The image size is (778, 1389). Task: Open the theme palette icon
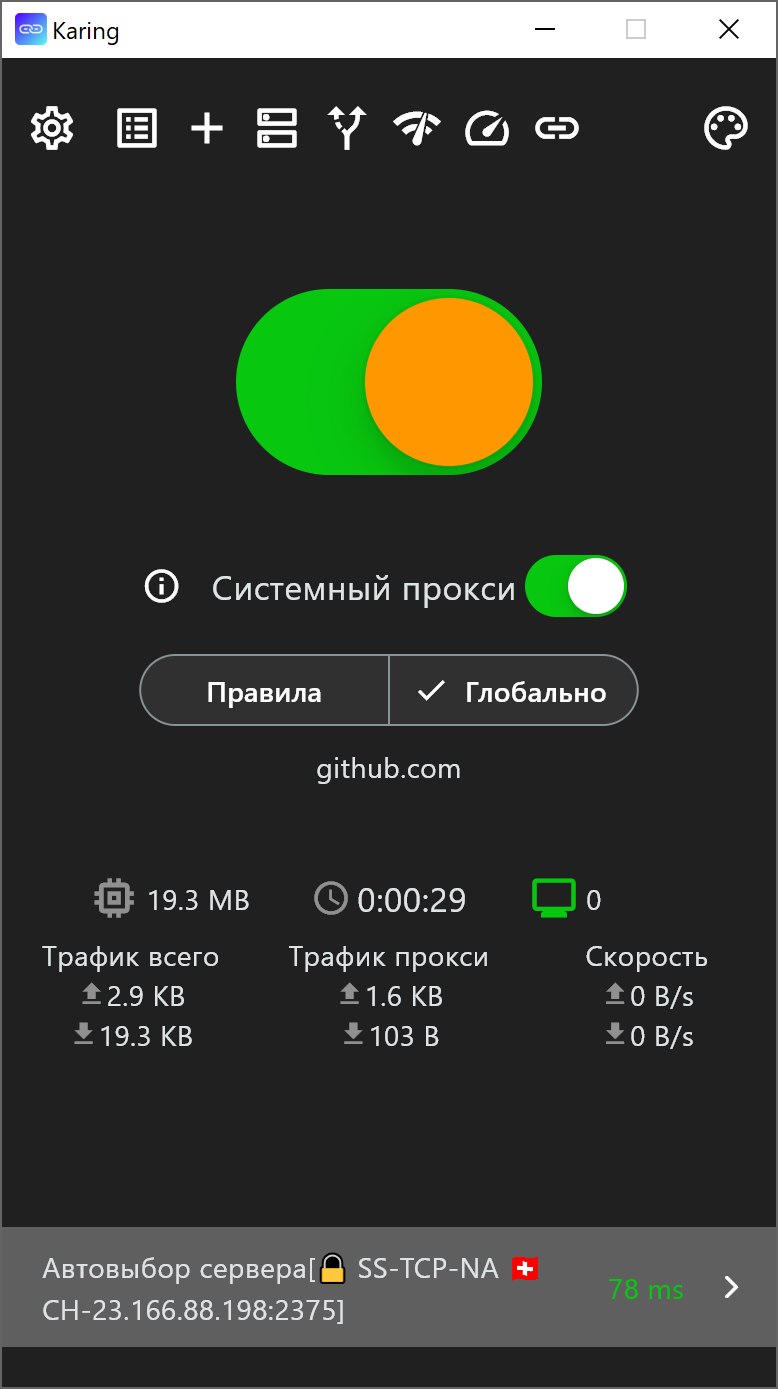coord(726,129)
